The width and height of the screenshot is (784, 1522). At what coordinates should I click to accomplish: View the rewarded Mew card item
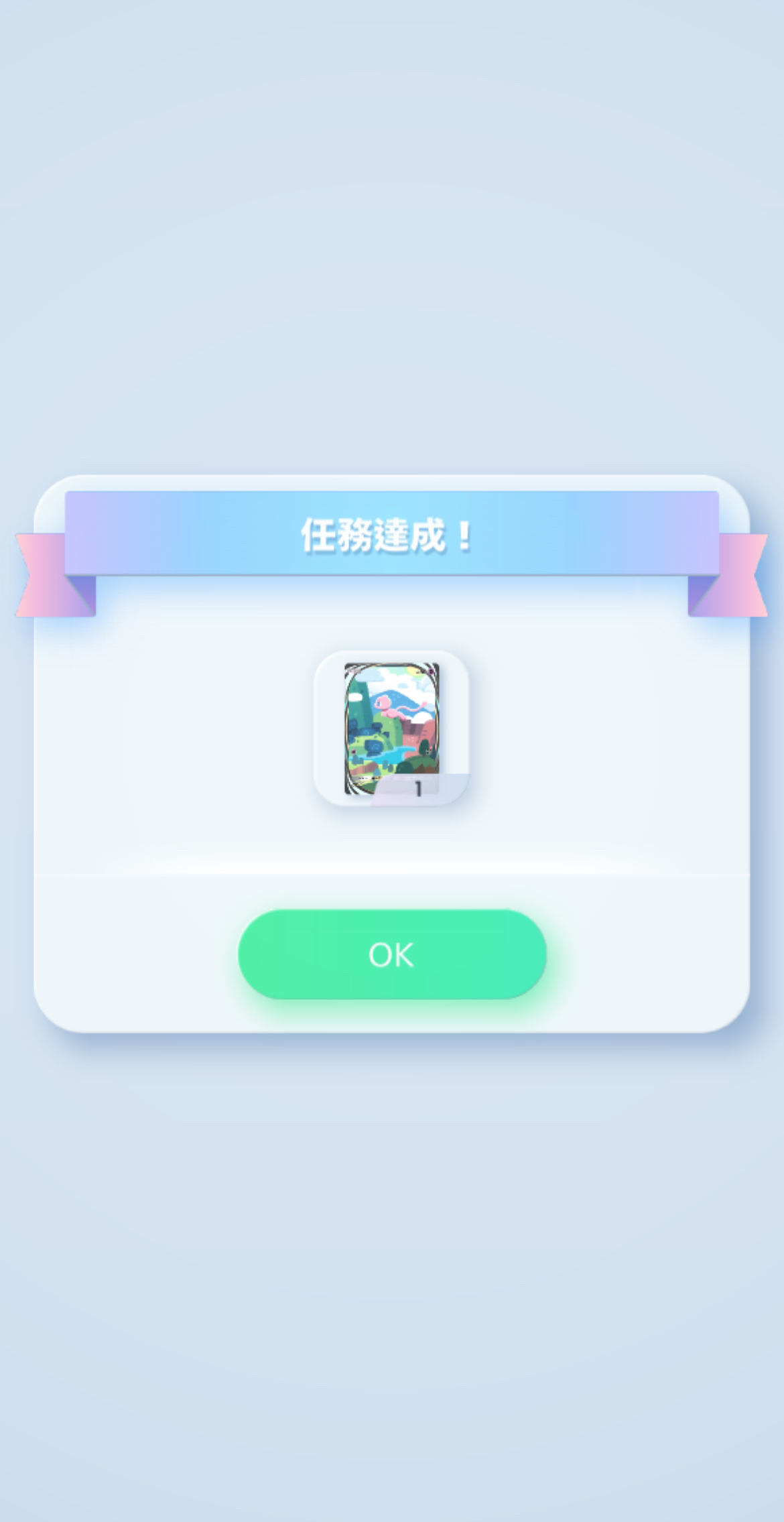point(391,728)
